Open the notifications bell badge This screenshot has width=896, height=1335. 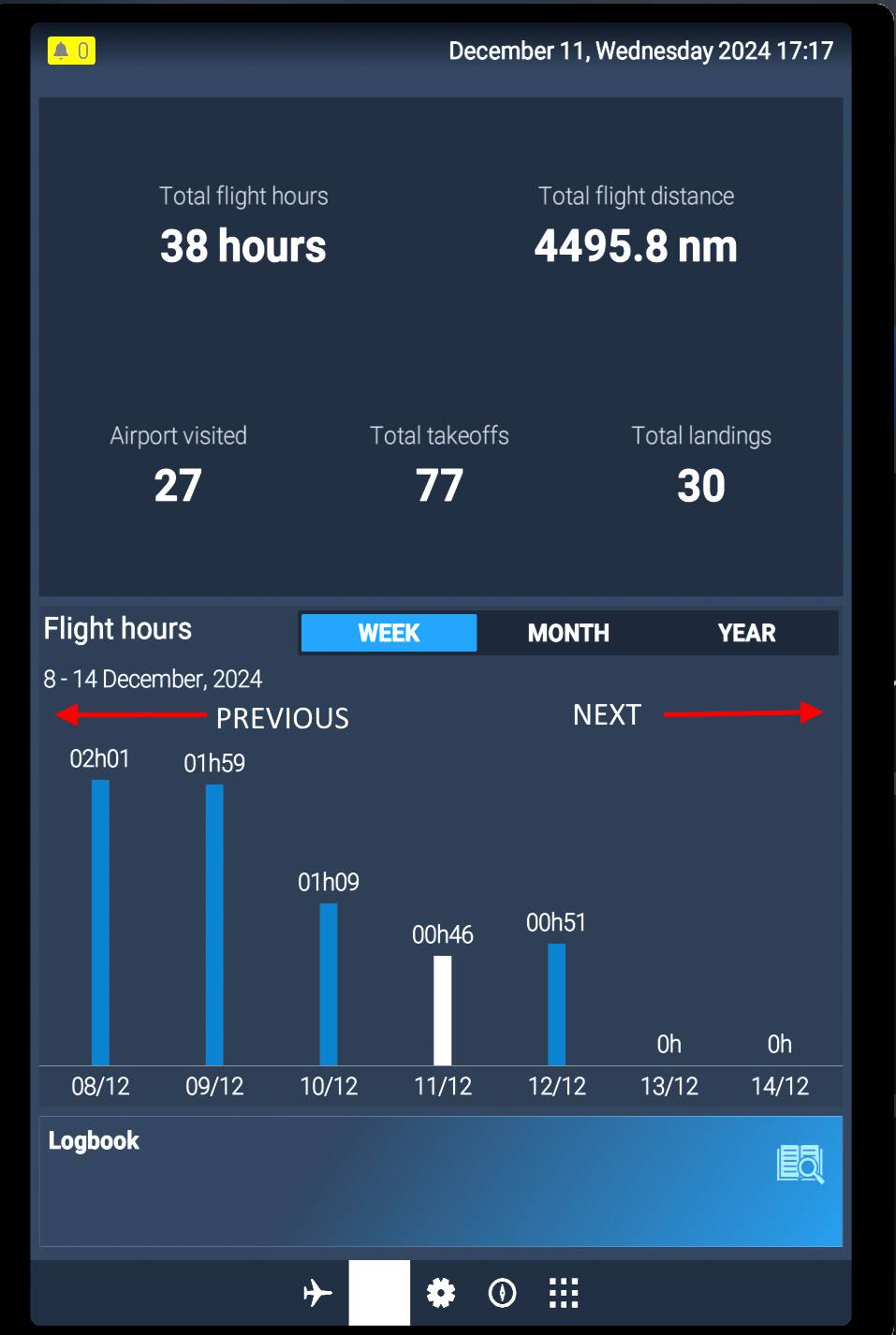(71, 51)
